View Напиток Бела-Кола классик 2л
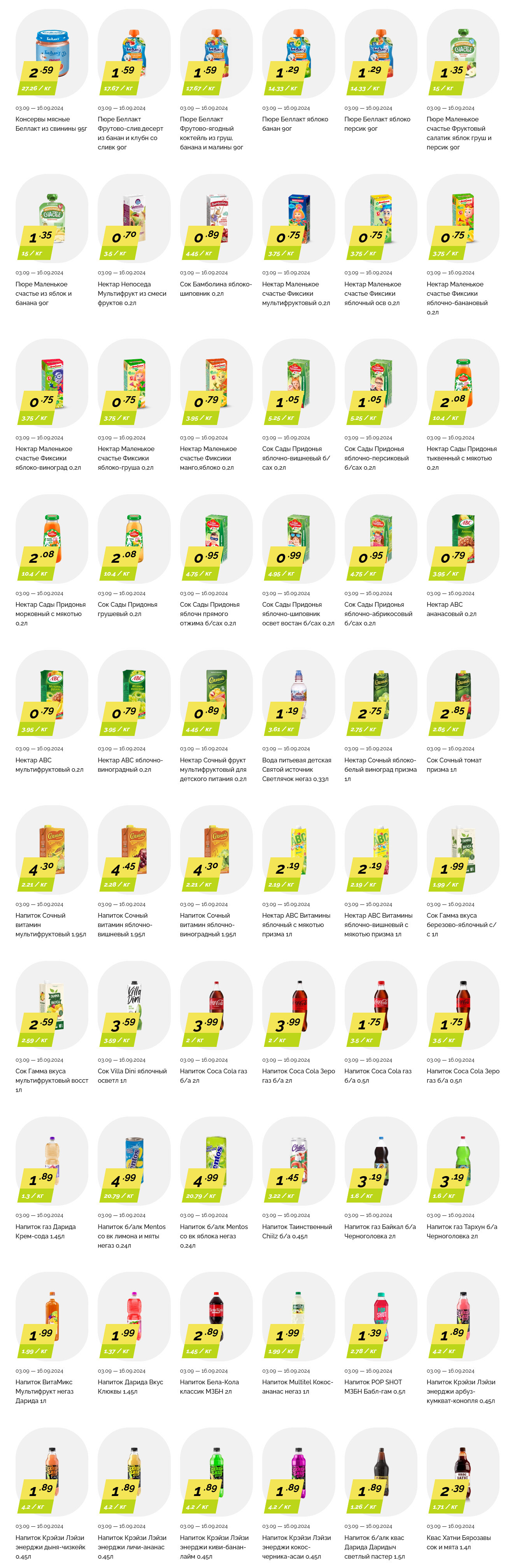Image resolution: width=524 pixels, height=1568 pixels. pyautogui.click(x=216, y=1317)
